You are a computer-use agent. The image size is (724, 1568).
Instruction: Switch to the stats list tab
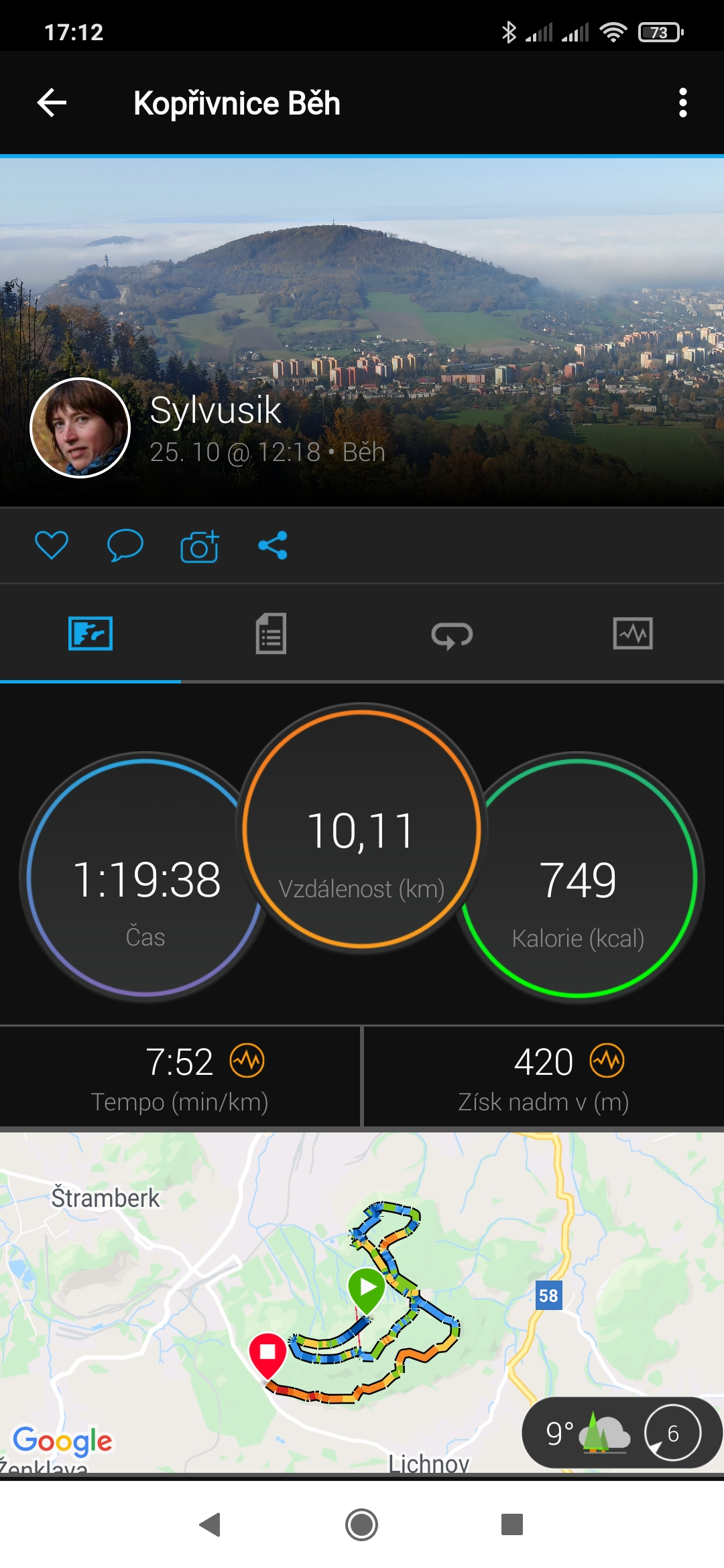click(271, 633)
